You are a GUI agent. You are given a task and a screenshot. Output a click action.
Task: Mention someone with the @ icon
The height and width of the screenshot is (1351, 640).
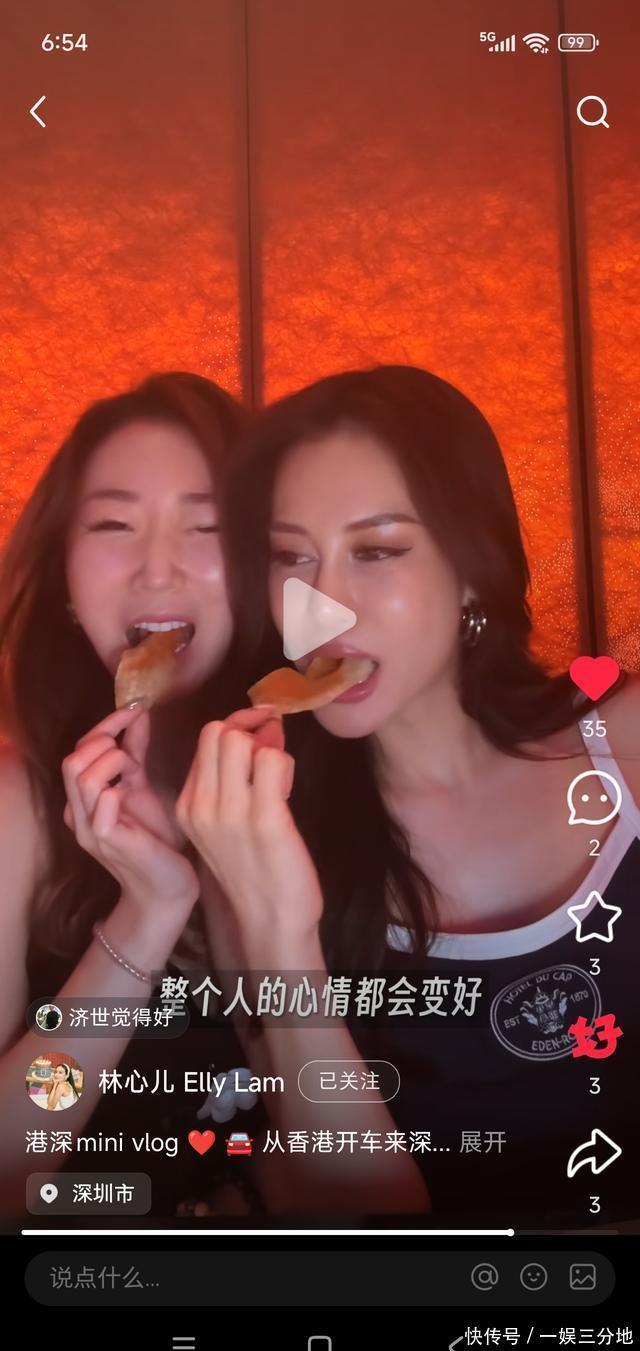pos(485,1277)
